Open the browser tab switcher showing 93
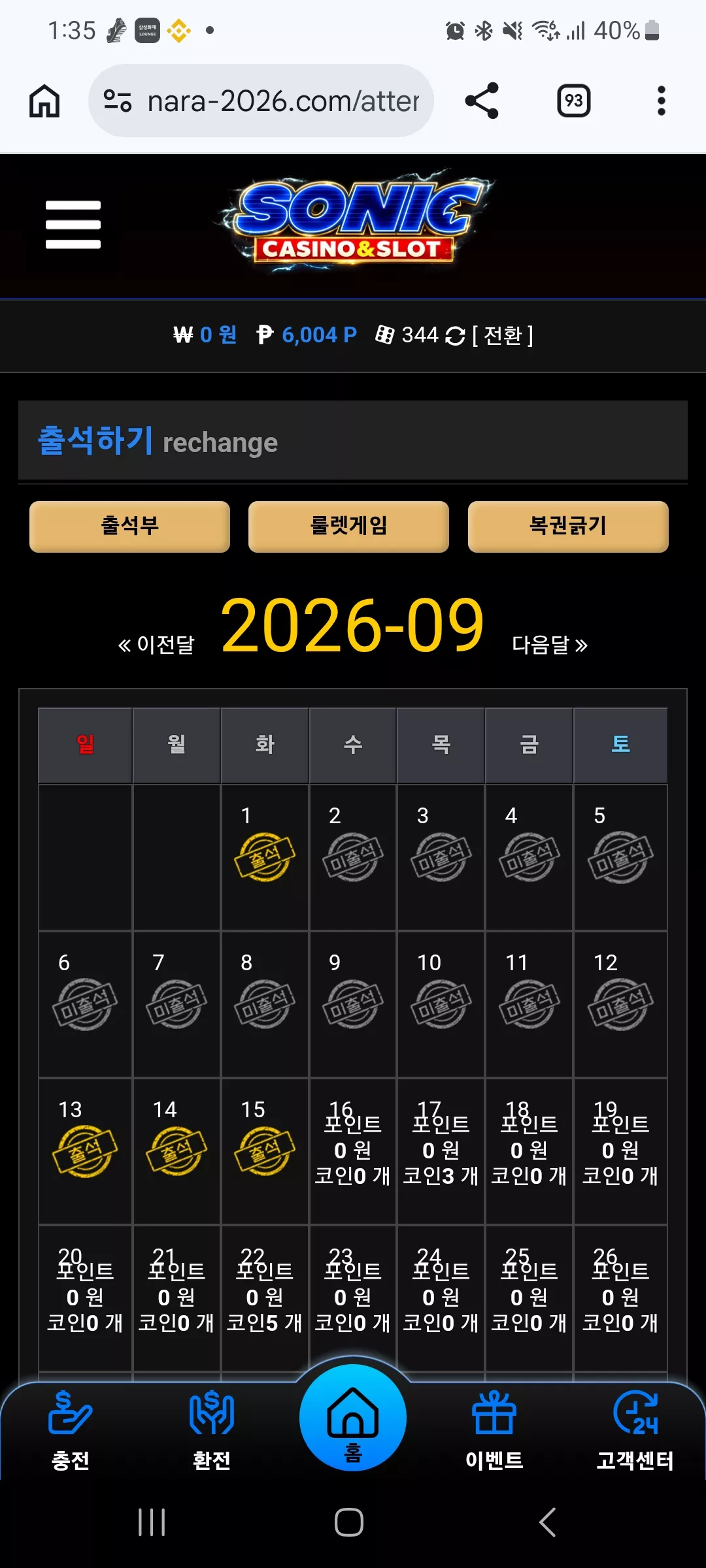Viewport: 706px width, 1568px height. coord(574,101)
